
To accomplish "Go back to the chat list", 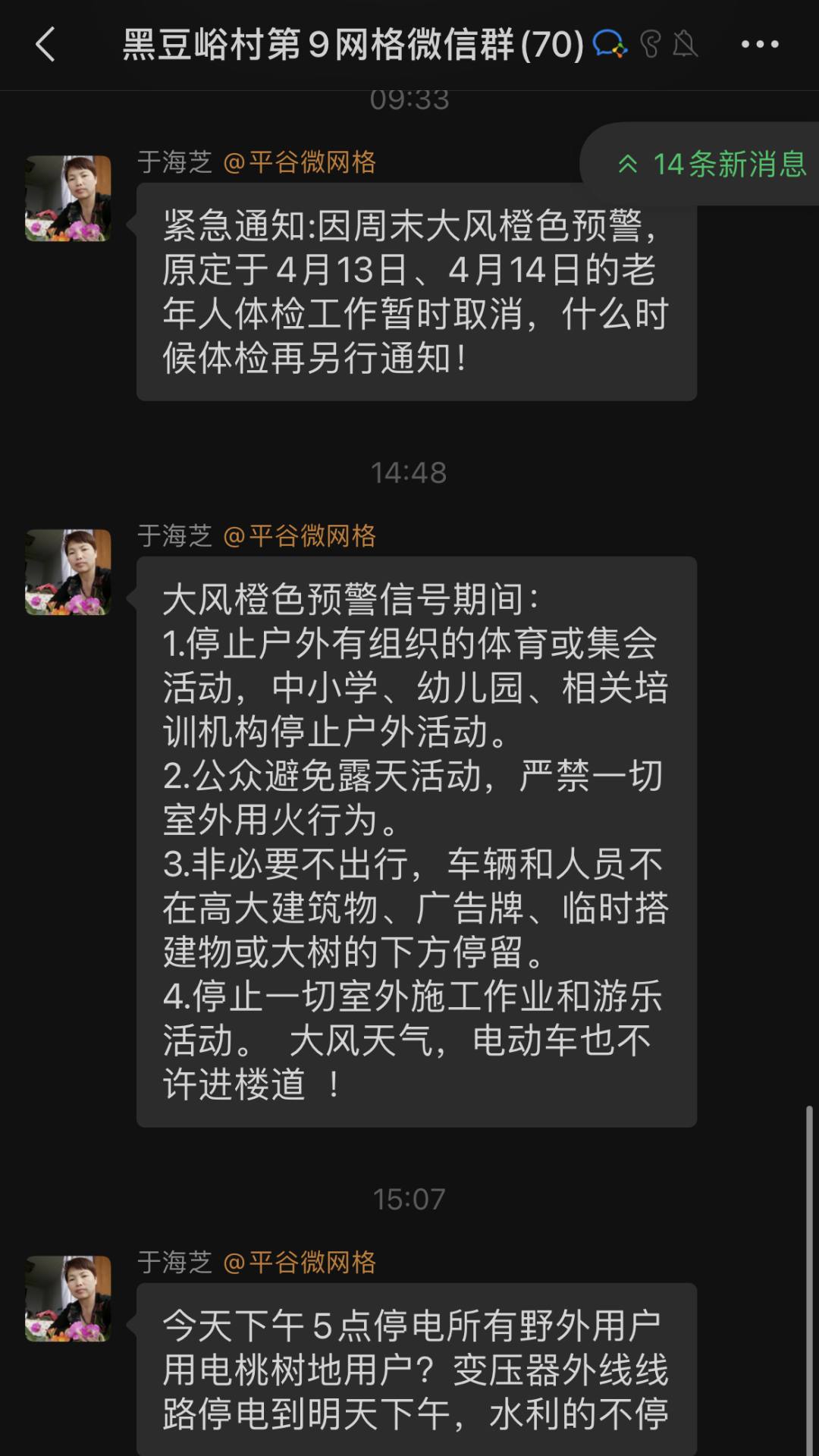I will [46, 44].
